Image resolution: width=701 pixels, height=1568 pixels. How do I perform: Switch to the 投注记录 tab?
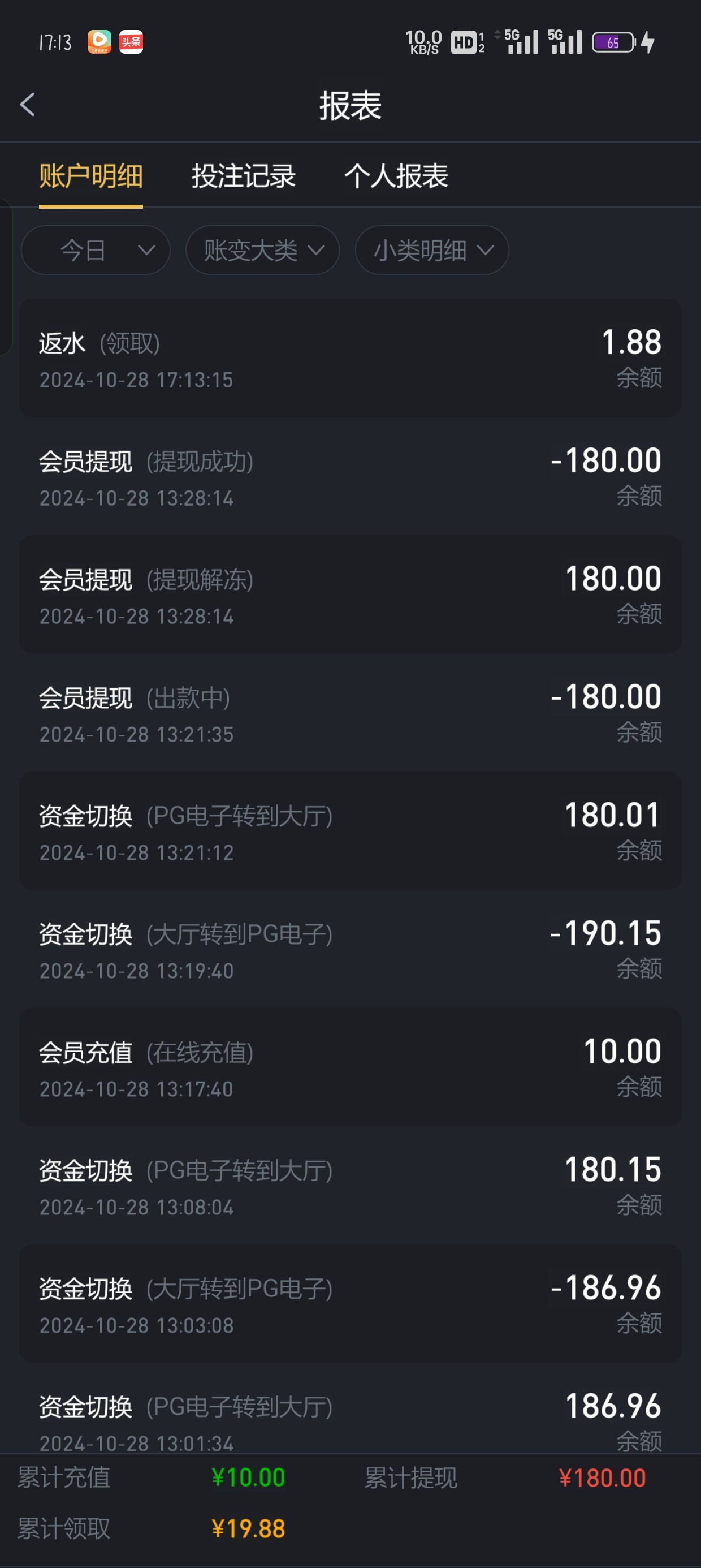click(244, 176)
